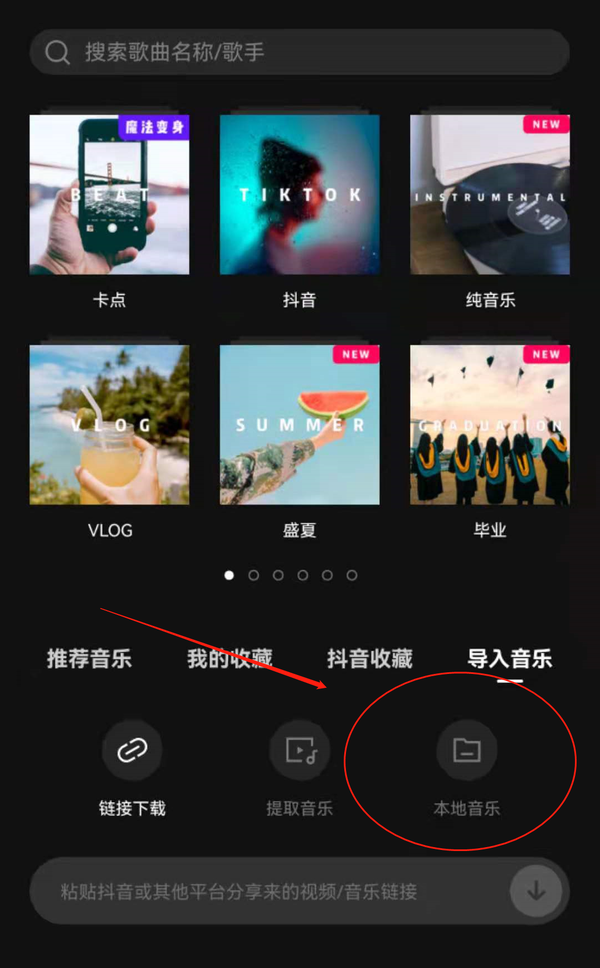Open the 纯音乐 music category
Viewport: 600px width, 968px height.
pyautogui.click(x=490, y=195)
